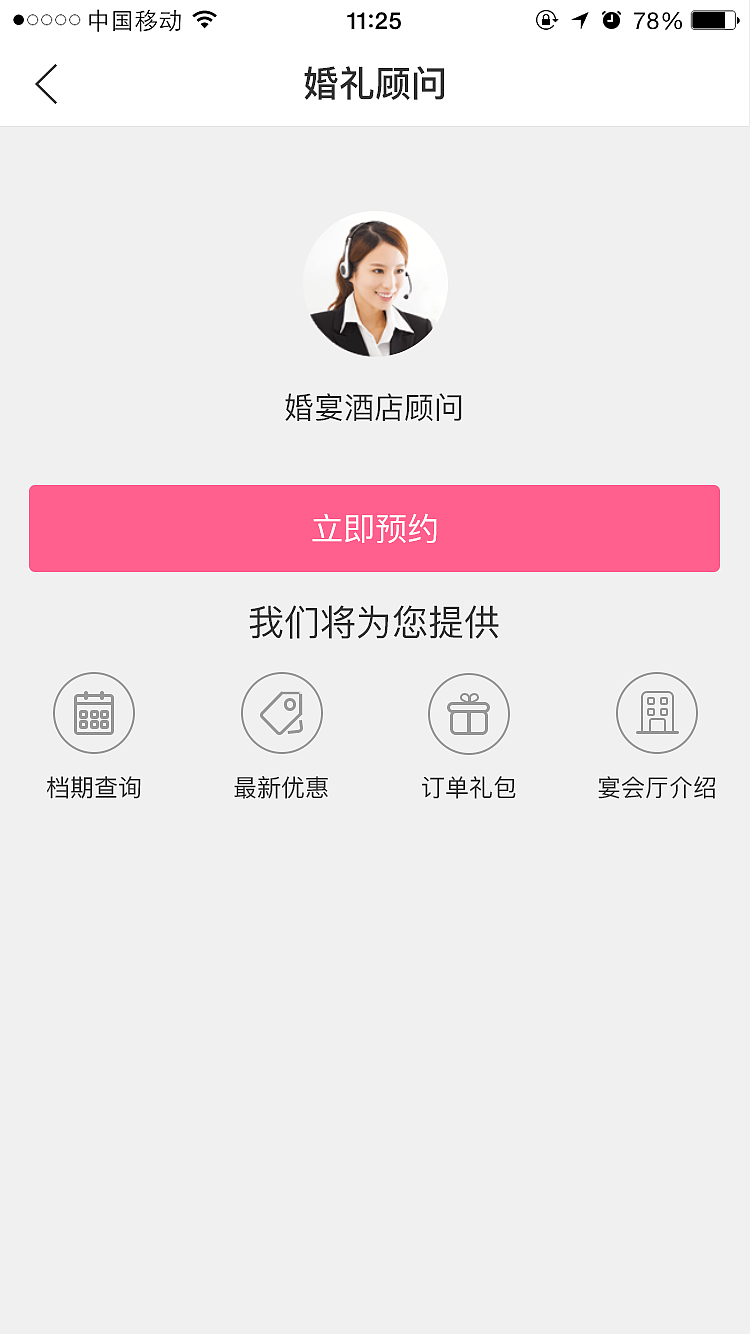Image resolution: width=750 pixels, height=1334 pixels.
Task: Select the 最新优惠 price tag icon
Action: pos(281,713)
